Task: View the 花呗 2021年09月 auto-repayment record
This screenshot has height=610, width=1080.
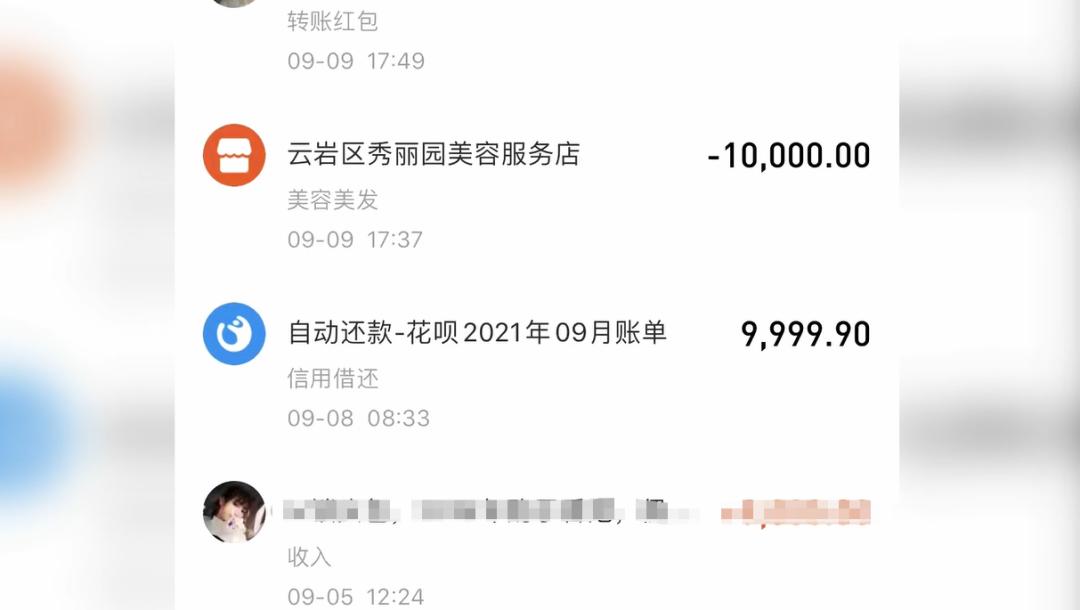Action: coord(477,333)
